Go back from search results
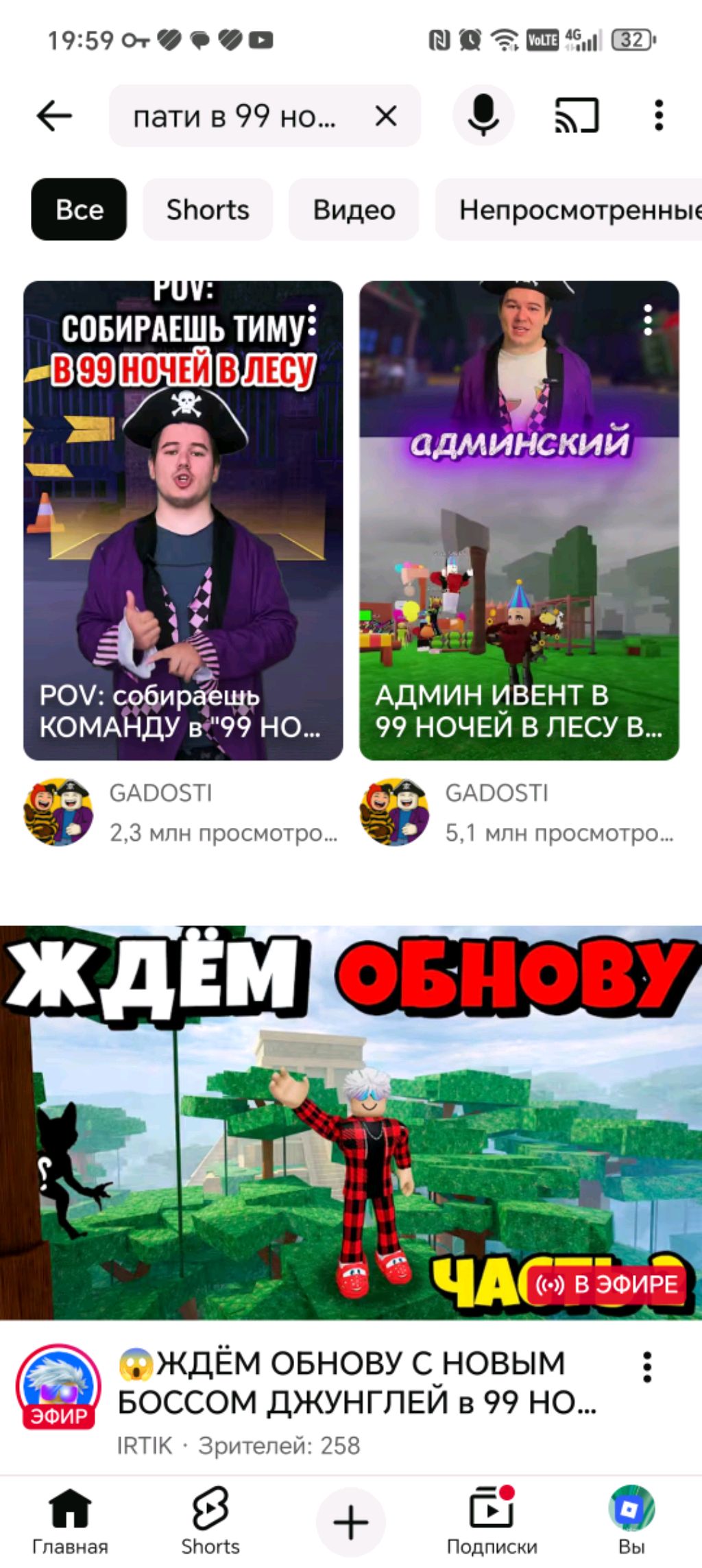 [x=53, y=115]
